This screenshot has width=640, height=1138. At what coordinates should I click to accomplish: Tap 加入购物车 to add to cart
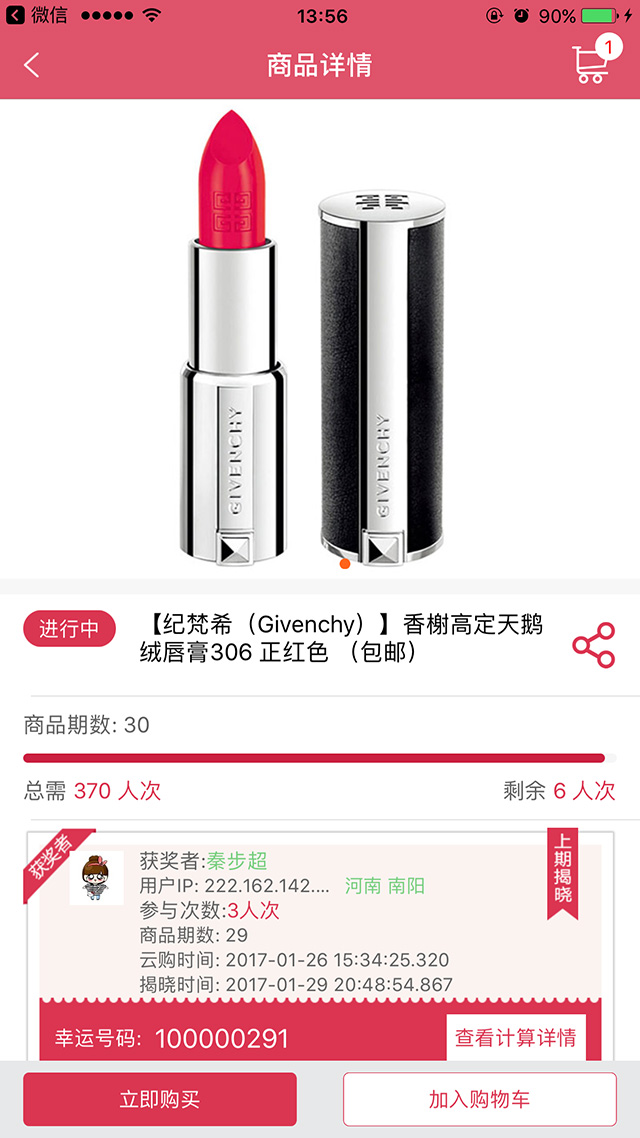480,1099
